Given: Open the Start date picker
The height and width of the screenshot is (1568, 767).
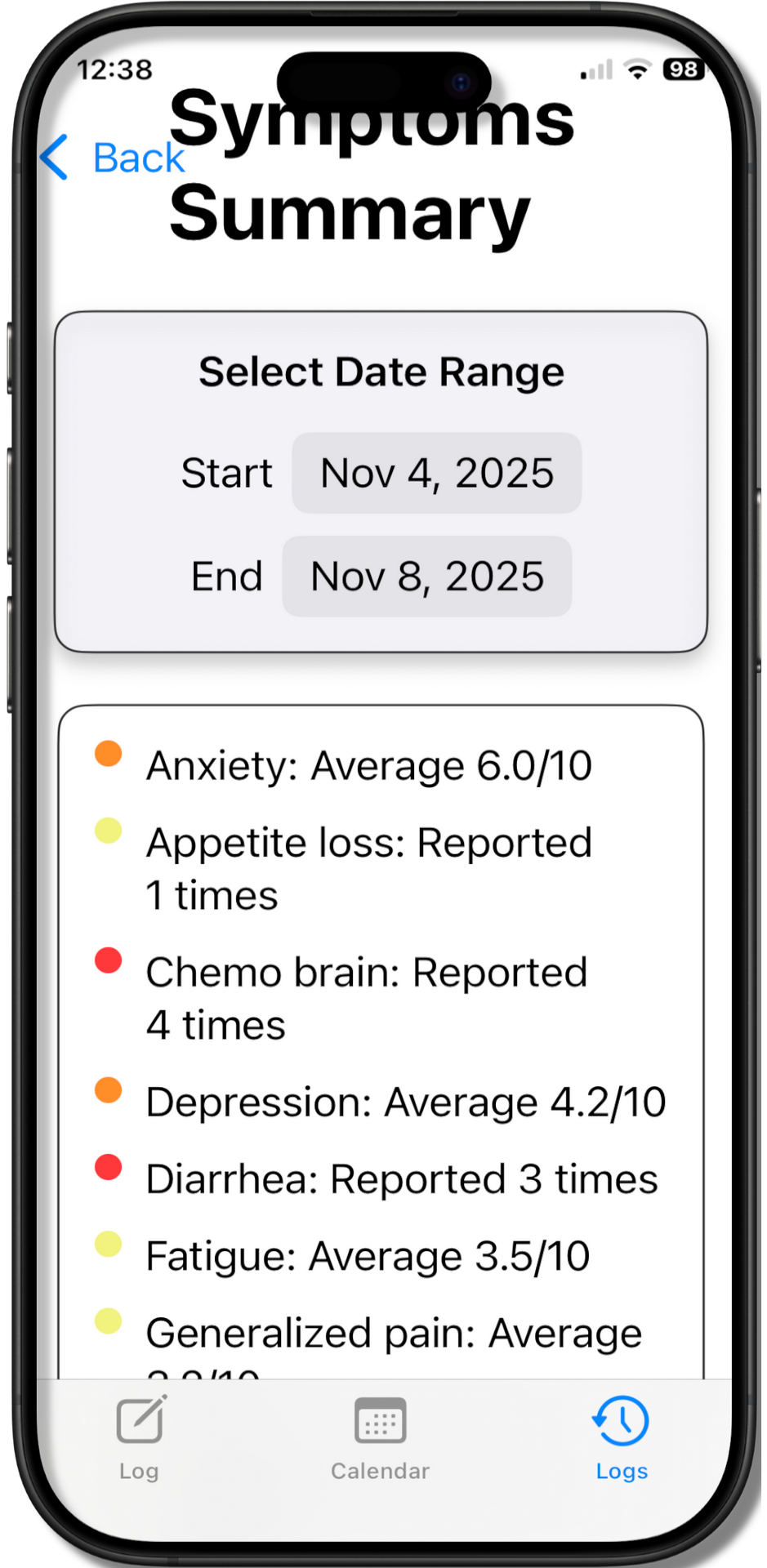Looking at the screenshot, I should tap(436, 473).
